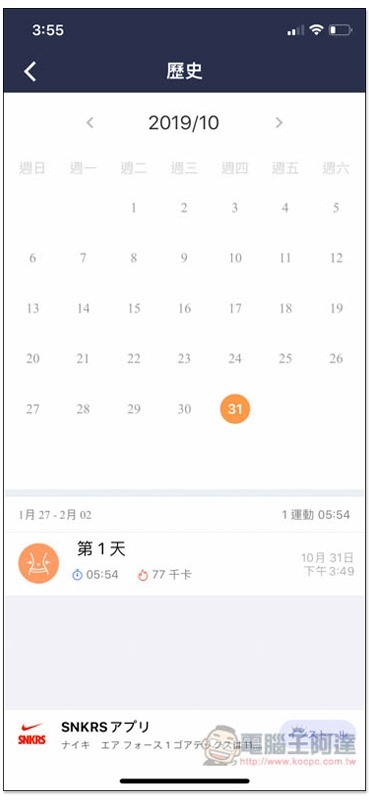Pick date 1 in the calendar
Image resolution: width=369 pixels, height=800 pixels.
coord(134,208)
